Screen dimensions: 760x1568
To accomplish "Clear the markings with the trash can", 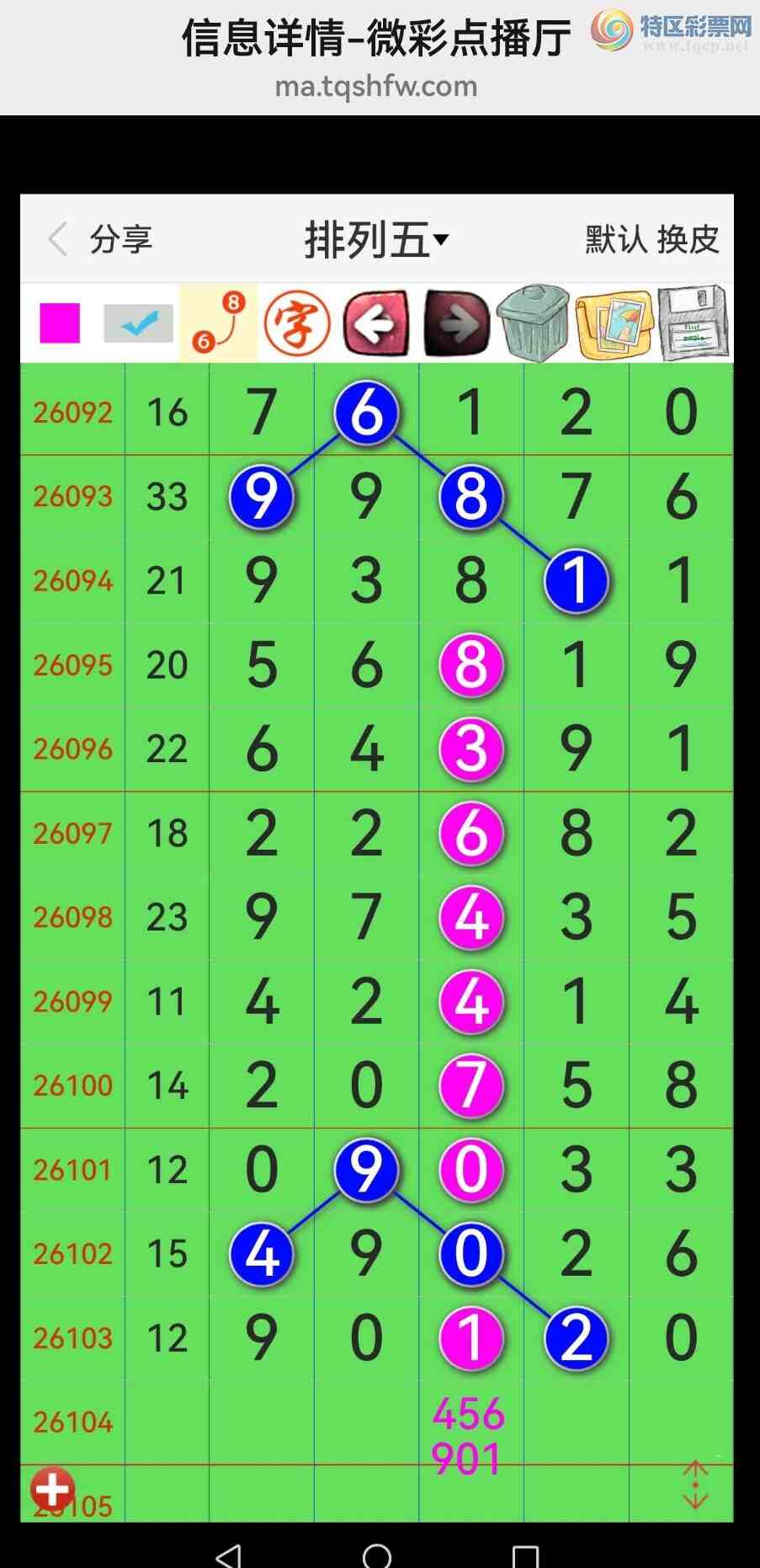I will pos(533,323).
